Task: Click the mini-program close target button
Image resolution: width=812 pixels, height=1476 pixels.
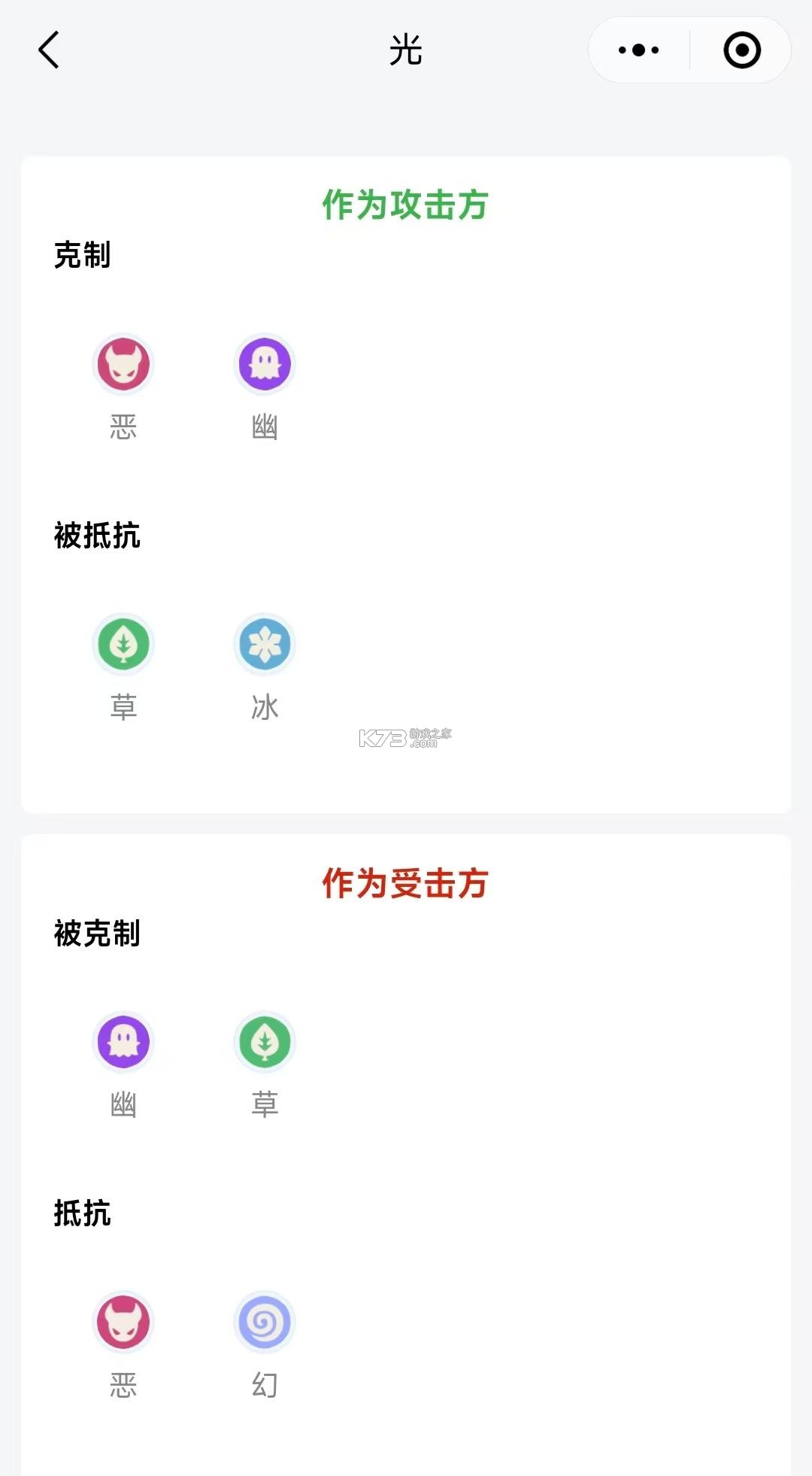Action: 741,50
